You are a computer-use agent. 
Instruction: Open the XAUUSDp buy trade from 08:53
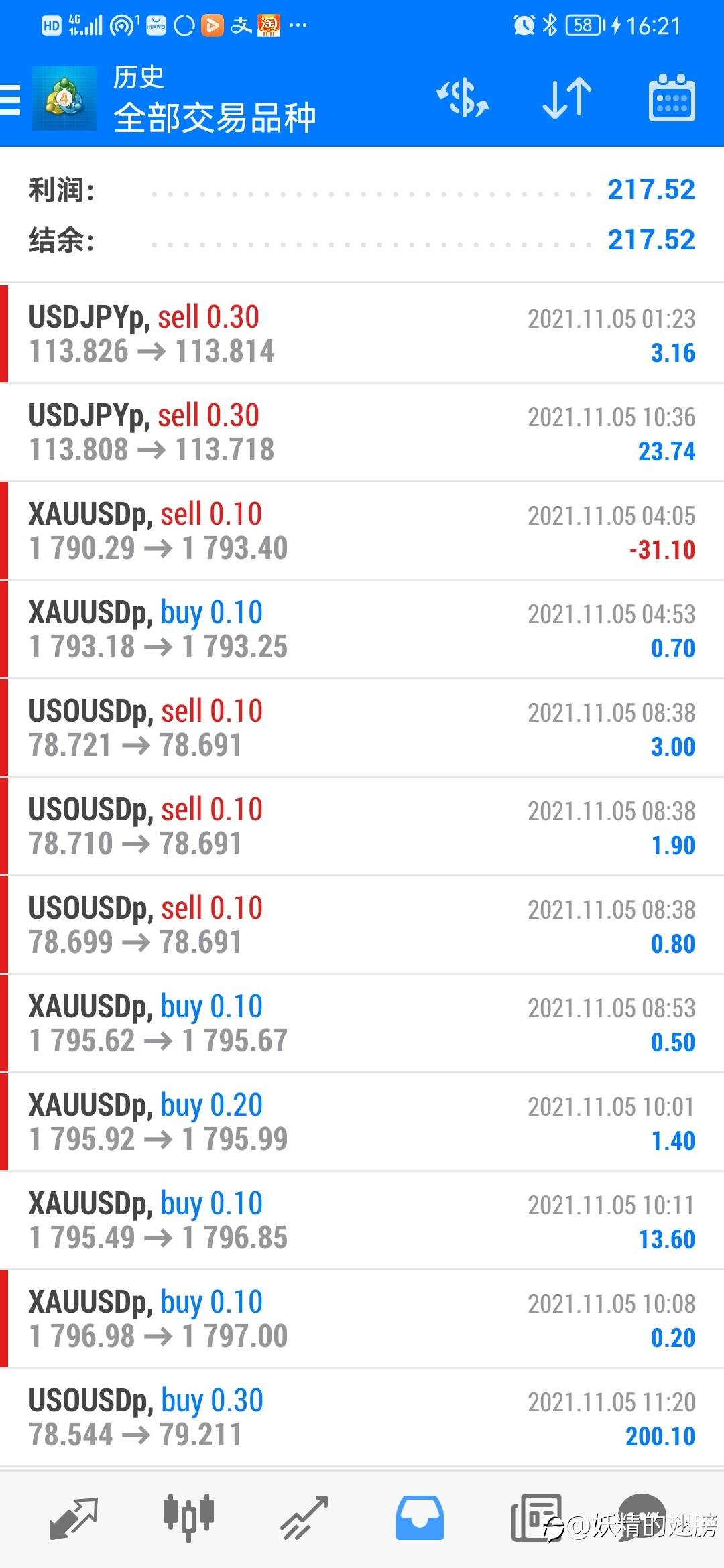click(362, 1023)
